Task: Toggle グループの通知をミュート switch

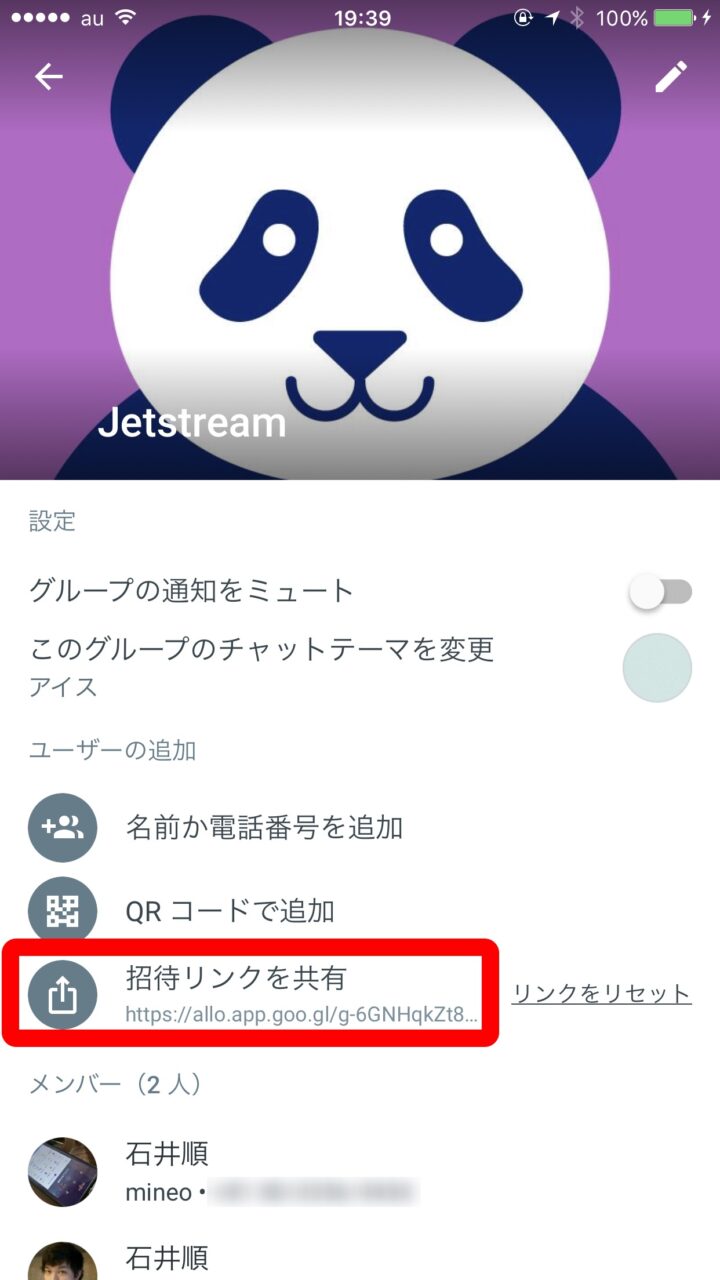Action: click(x=660, y=592)
